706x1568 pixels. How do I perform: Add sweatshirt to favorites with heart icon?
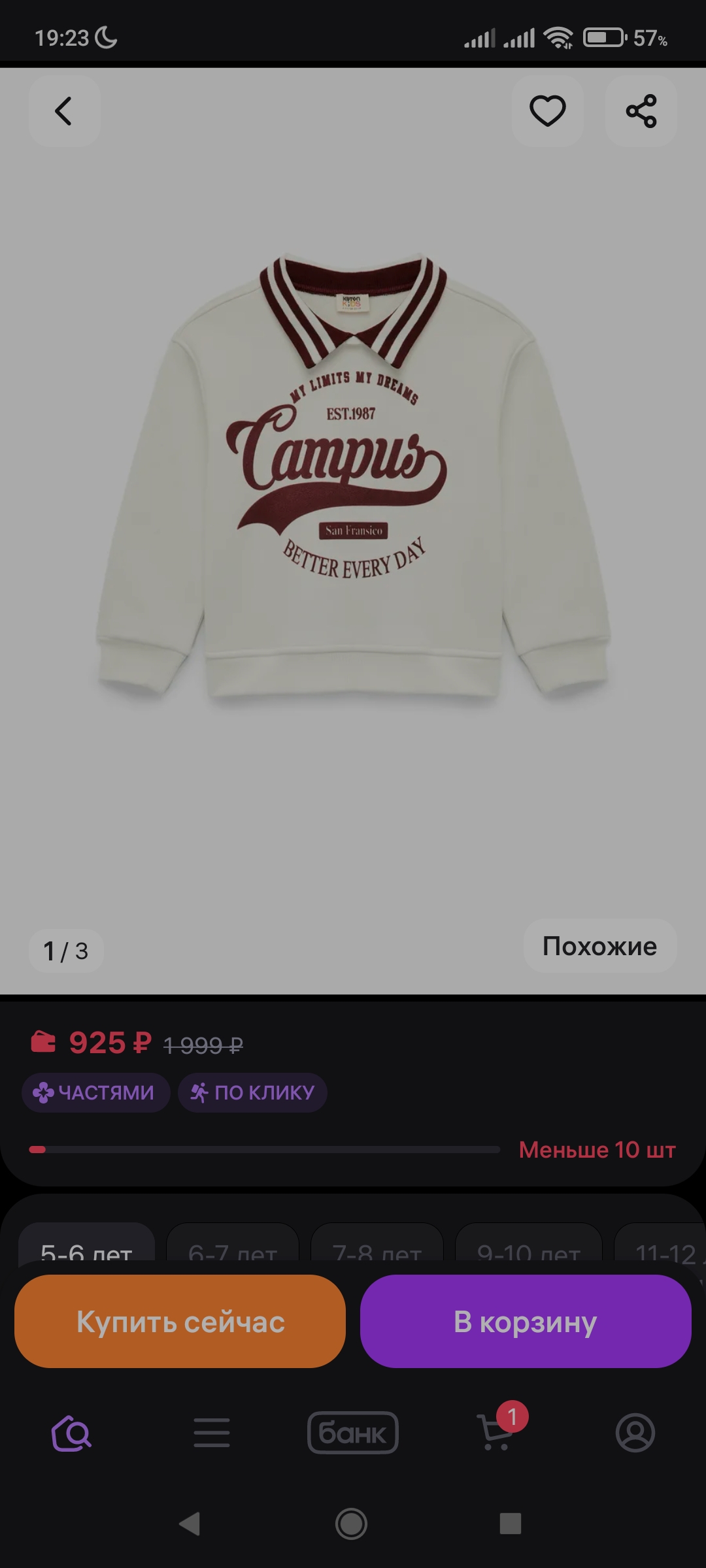[547, 111]
